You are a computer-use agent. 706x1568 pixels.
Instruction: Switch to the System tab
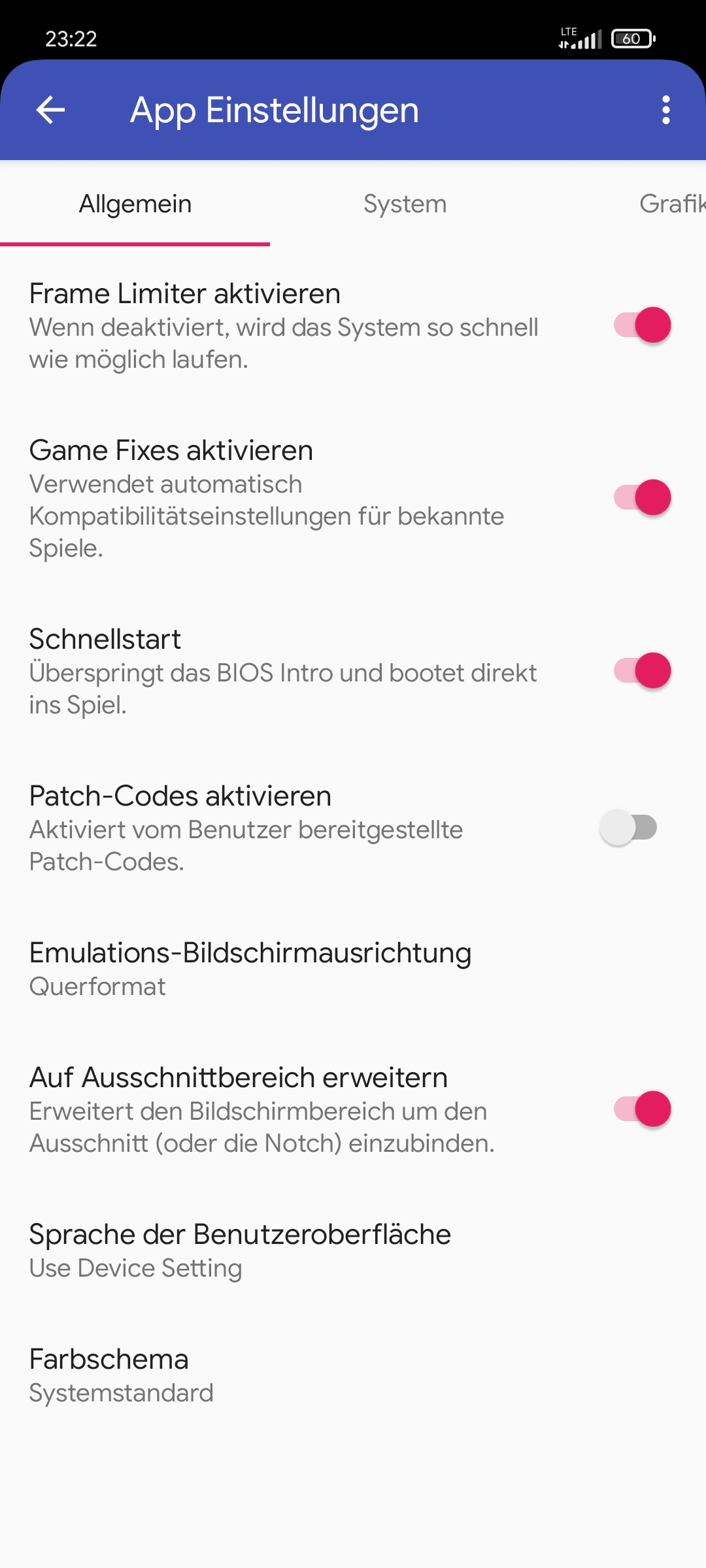(x=405, y=204)
